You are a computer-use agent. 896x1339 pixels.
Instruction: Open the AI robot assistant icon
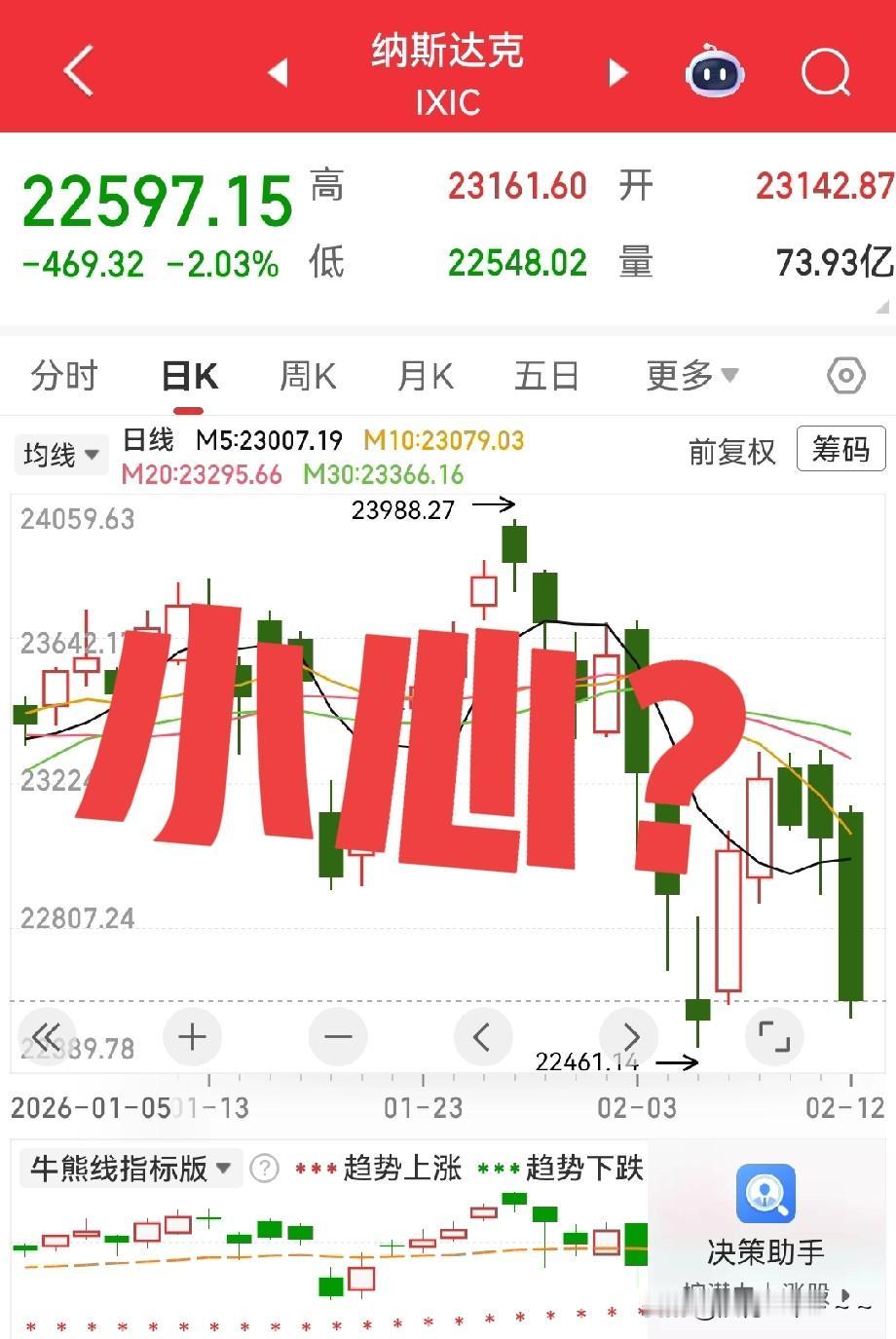(714, 73)
